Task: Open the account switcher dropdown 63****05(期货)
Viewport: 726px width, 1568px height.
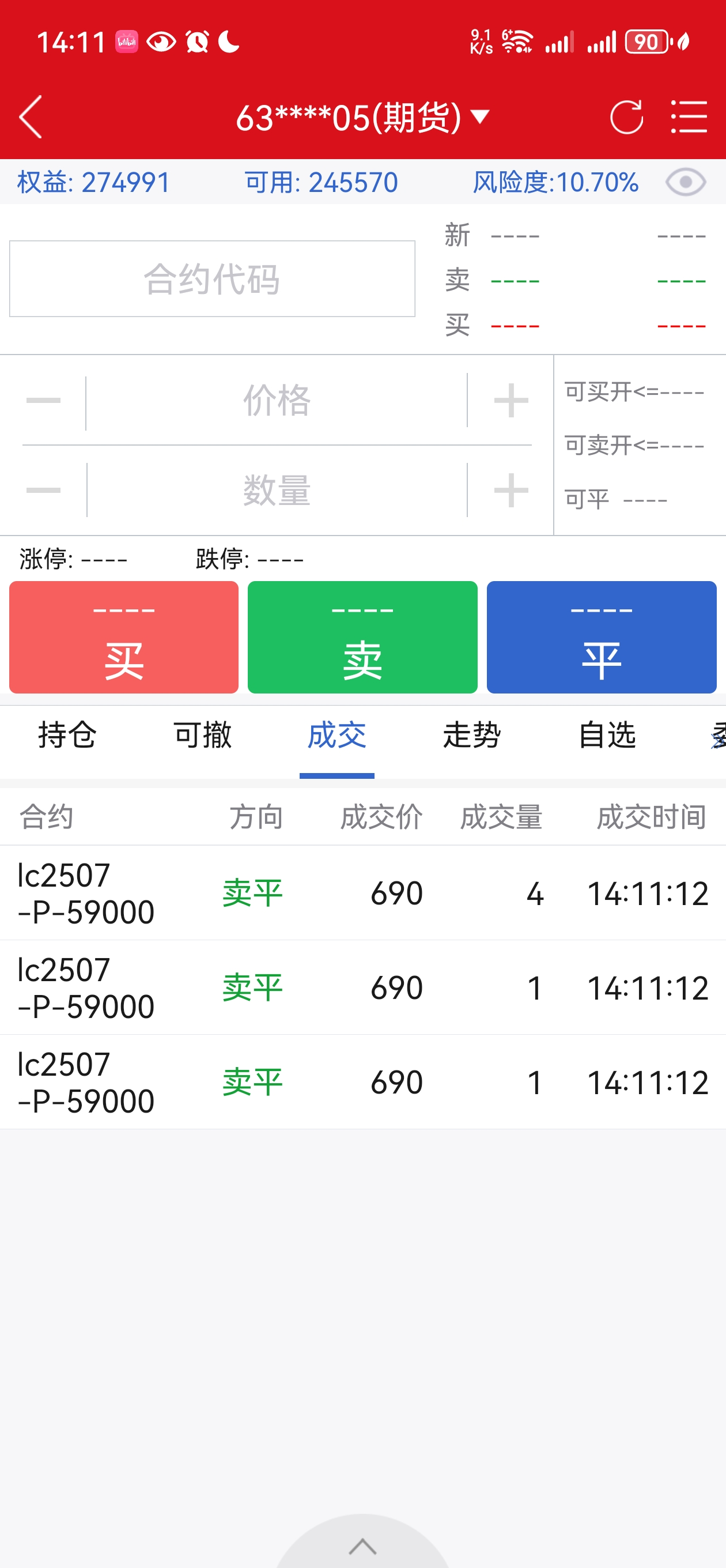Action: tap(362, 117)
